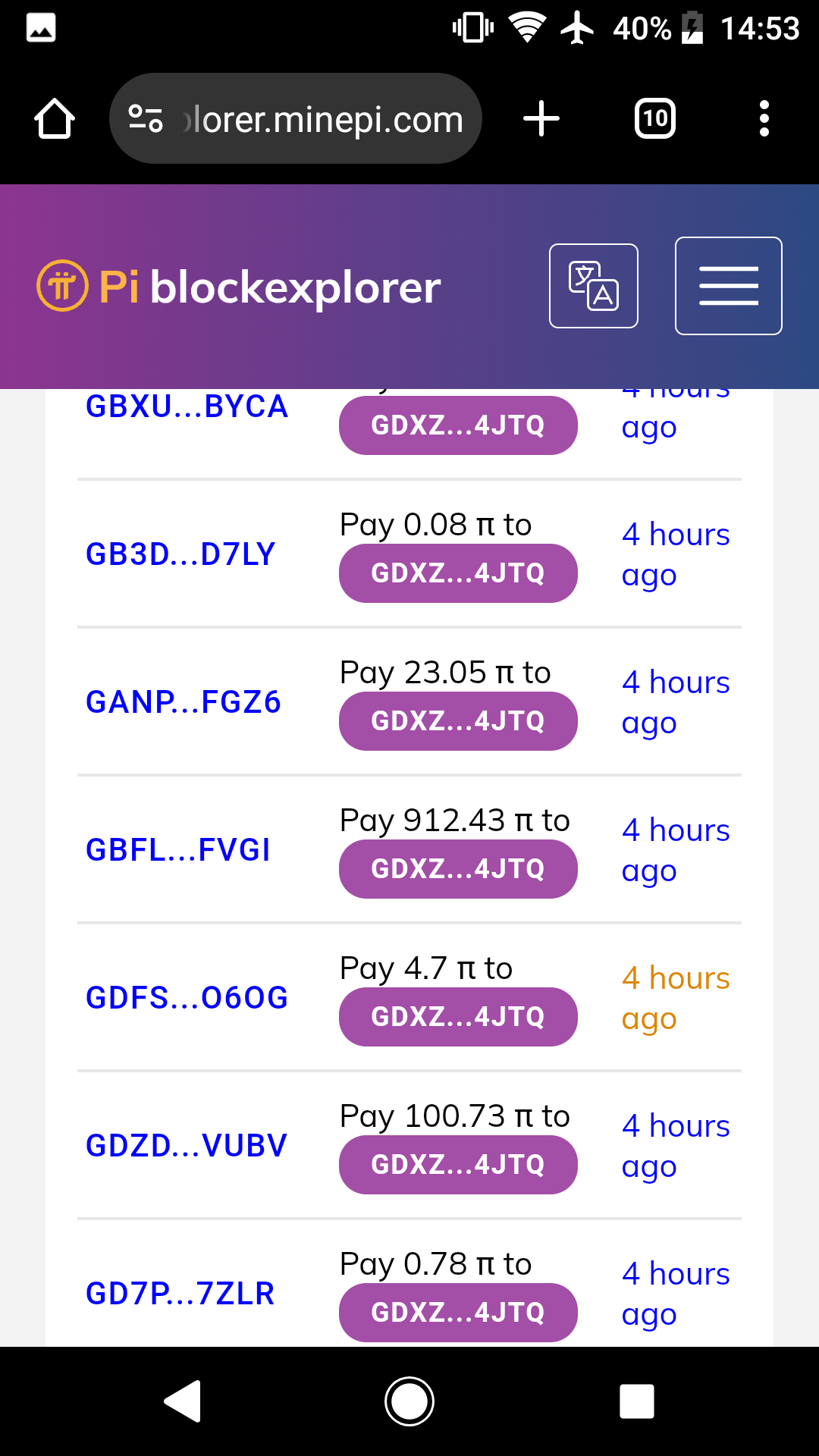
Task: Open the hamburger menu button
Action: click(728, 286)
